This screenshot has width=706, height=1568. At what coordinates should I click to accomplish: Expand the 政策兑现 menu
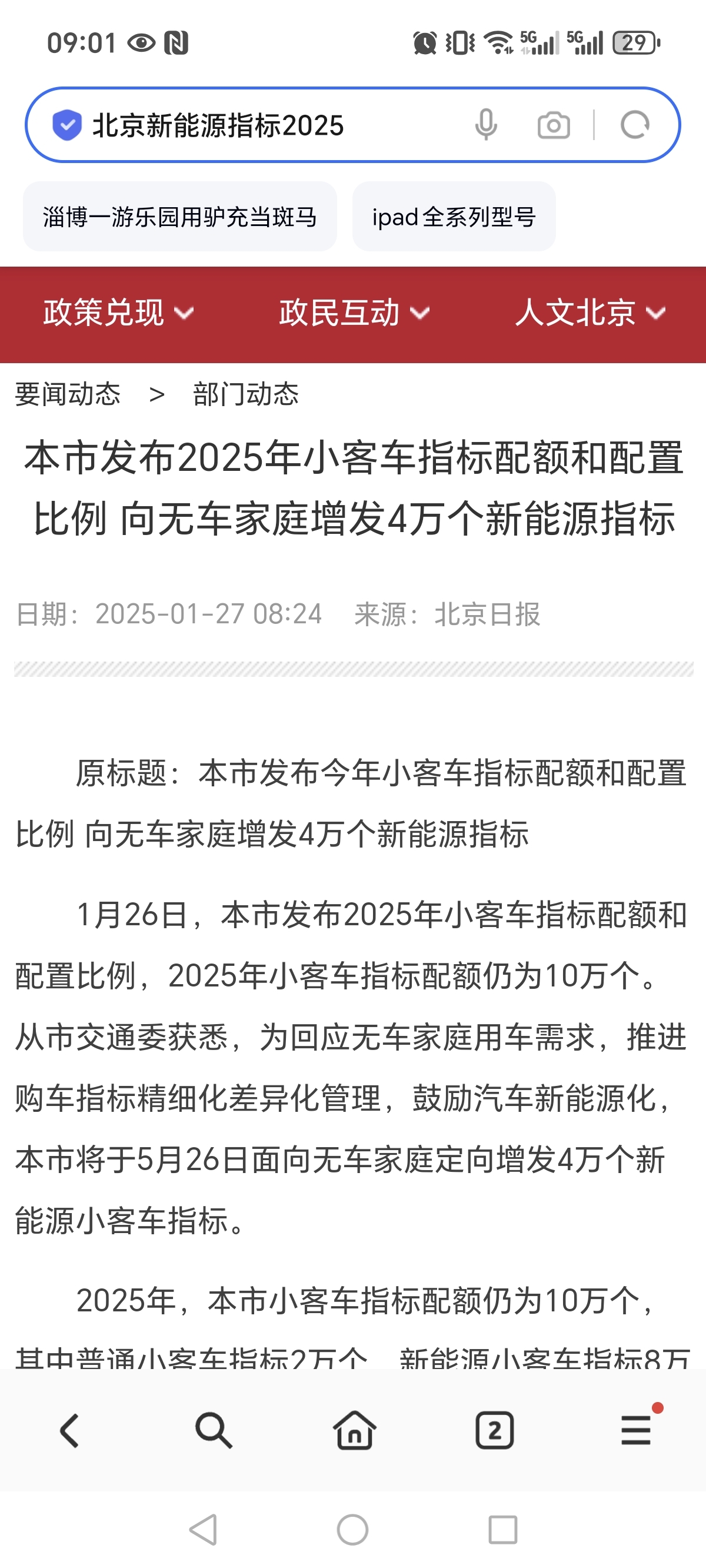pyautogui.click(x=118, y=313)
